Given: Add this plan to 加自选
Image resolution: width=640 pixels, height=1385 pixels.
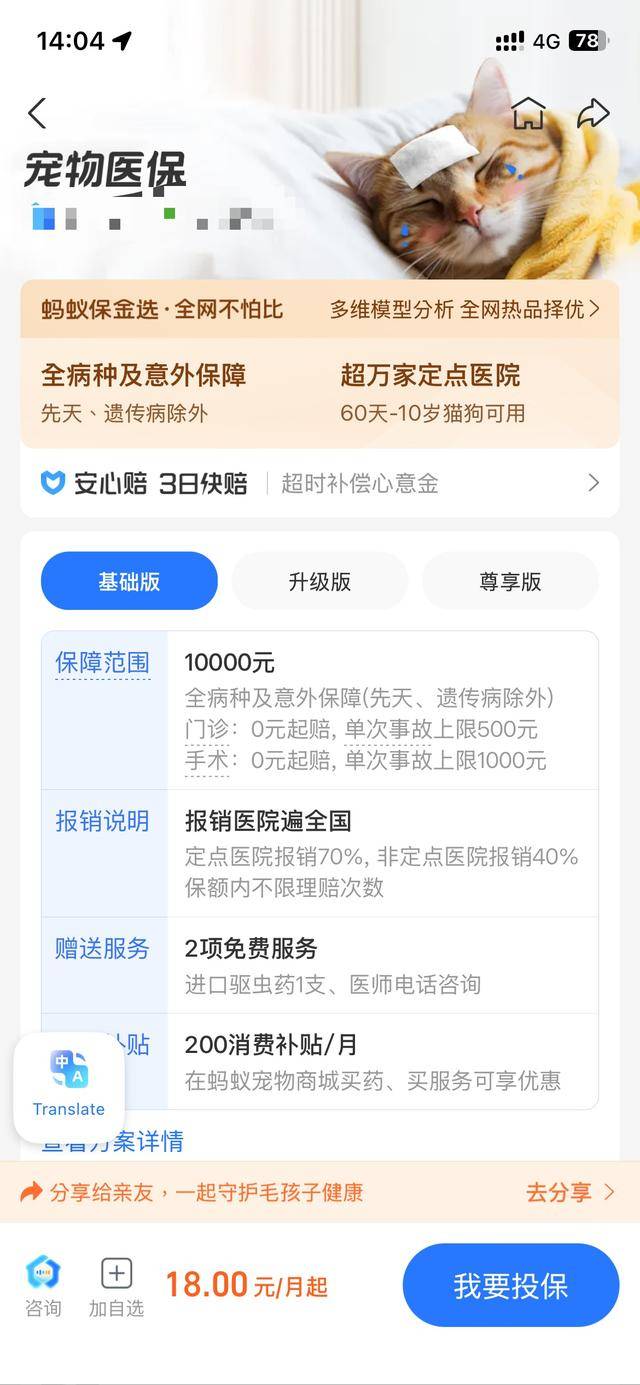Looking at the screenshot, I should (x=116, y=1286).
